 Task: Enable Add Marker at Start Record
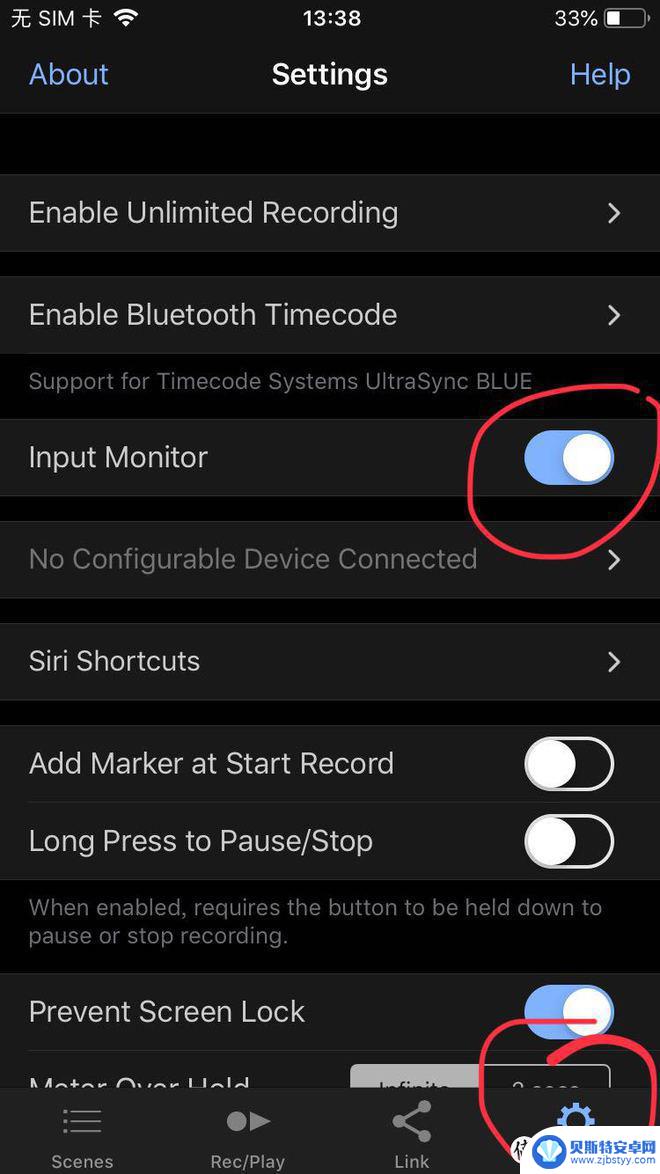point(568,765)
